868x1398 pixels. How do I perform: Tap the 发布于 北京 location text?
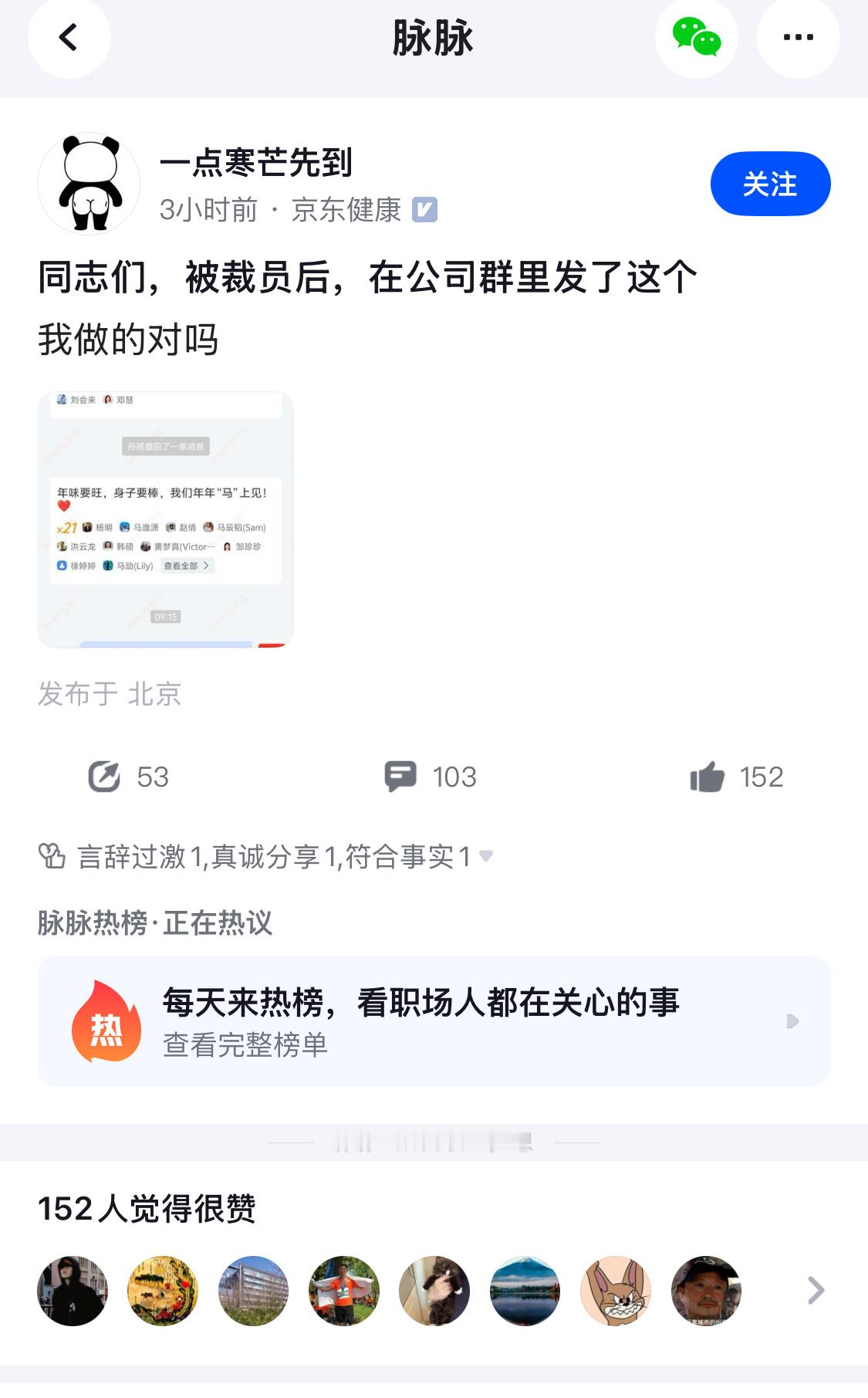point(110,695)
